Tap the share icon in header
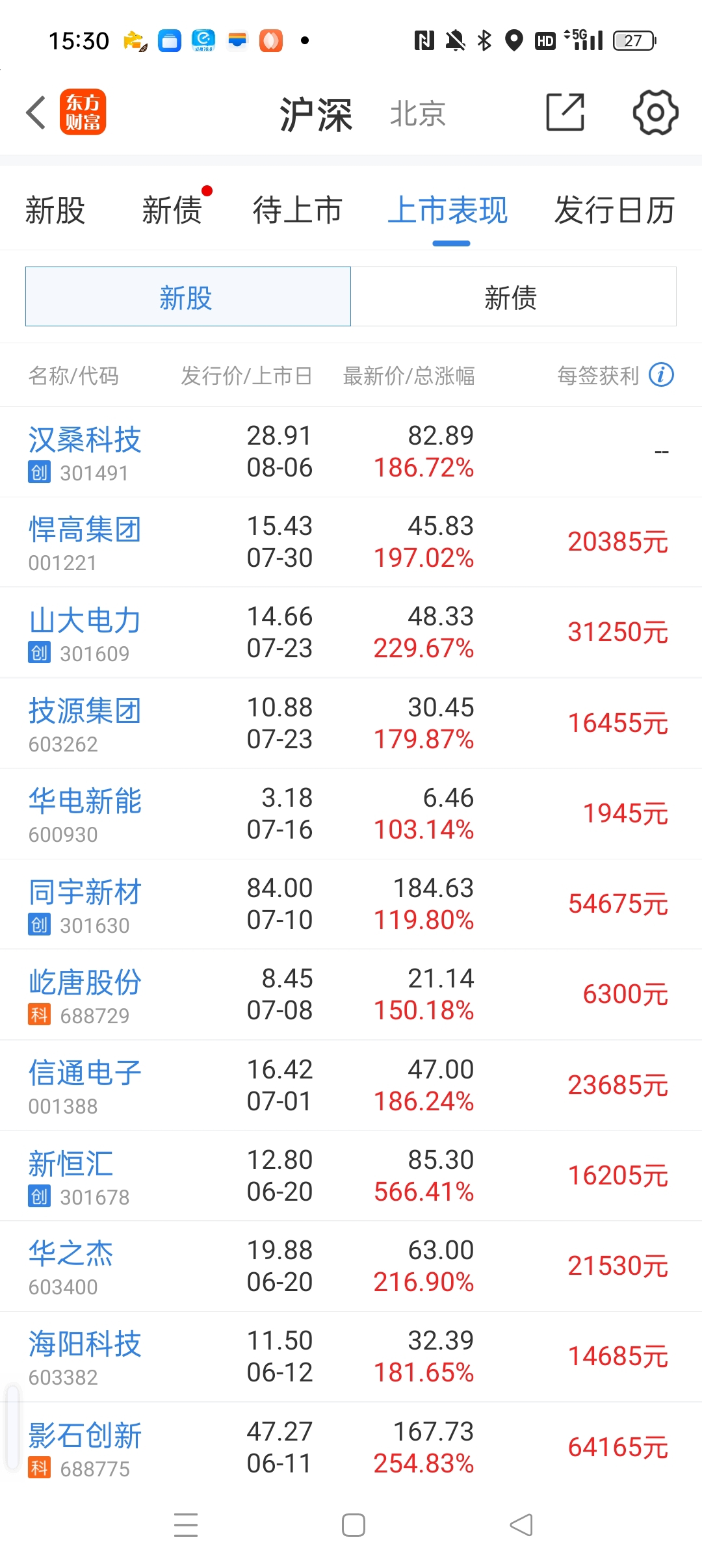702x1568 pixels. click(x=565, y=112)
